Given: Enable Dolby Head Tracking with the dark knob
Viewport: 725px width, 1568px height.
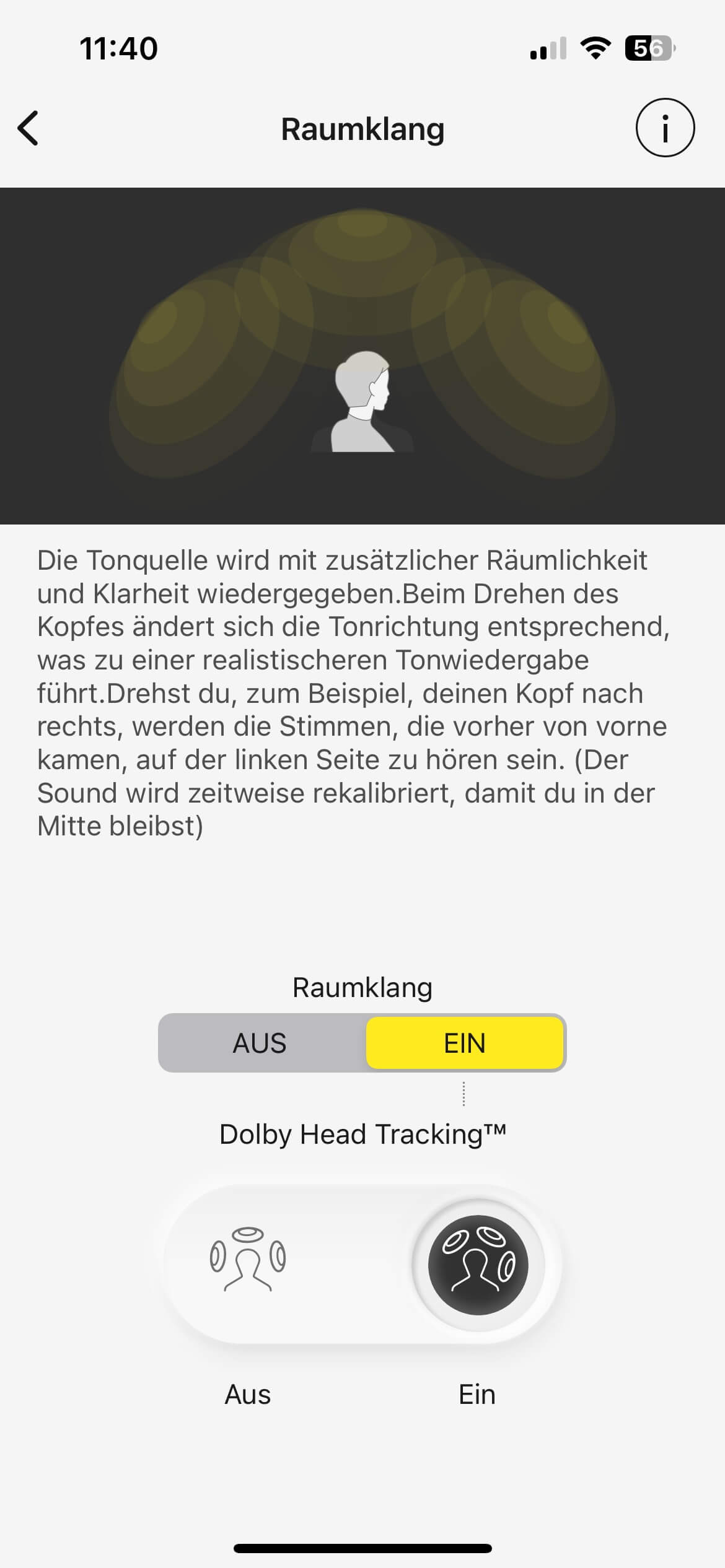Looking at the screenshot, I should (x=478, y=1264).
